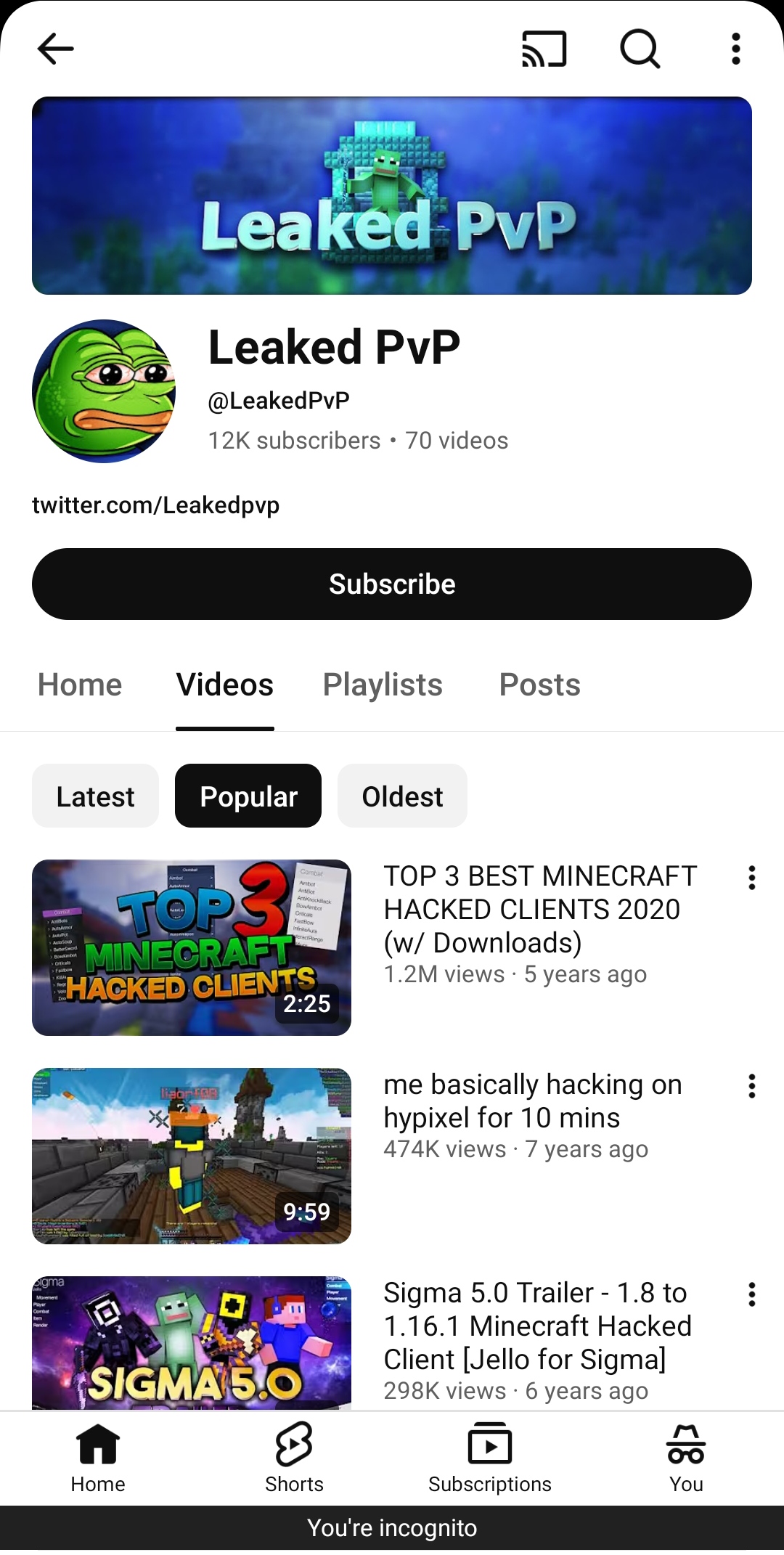Sort videos by Oldest
Viewport: 784px width, 1555px height.
point(402,796)
